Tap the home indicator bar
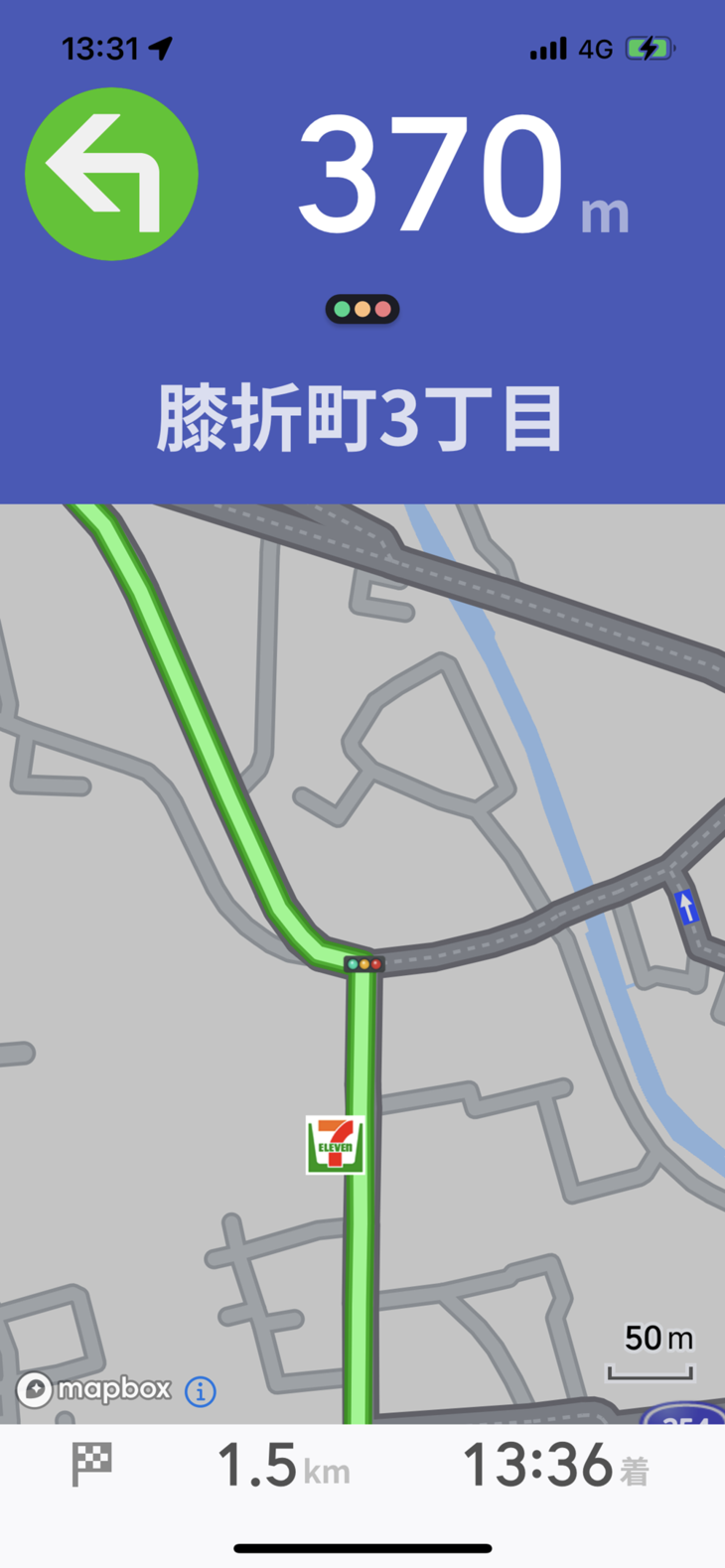 click(362, 1546)
